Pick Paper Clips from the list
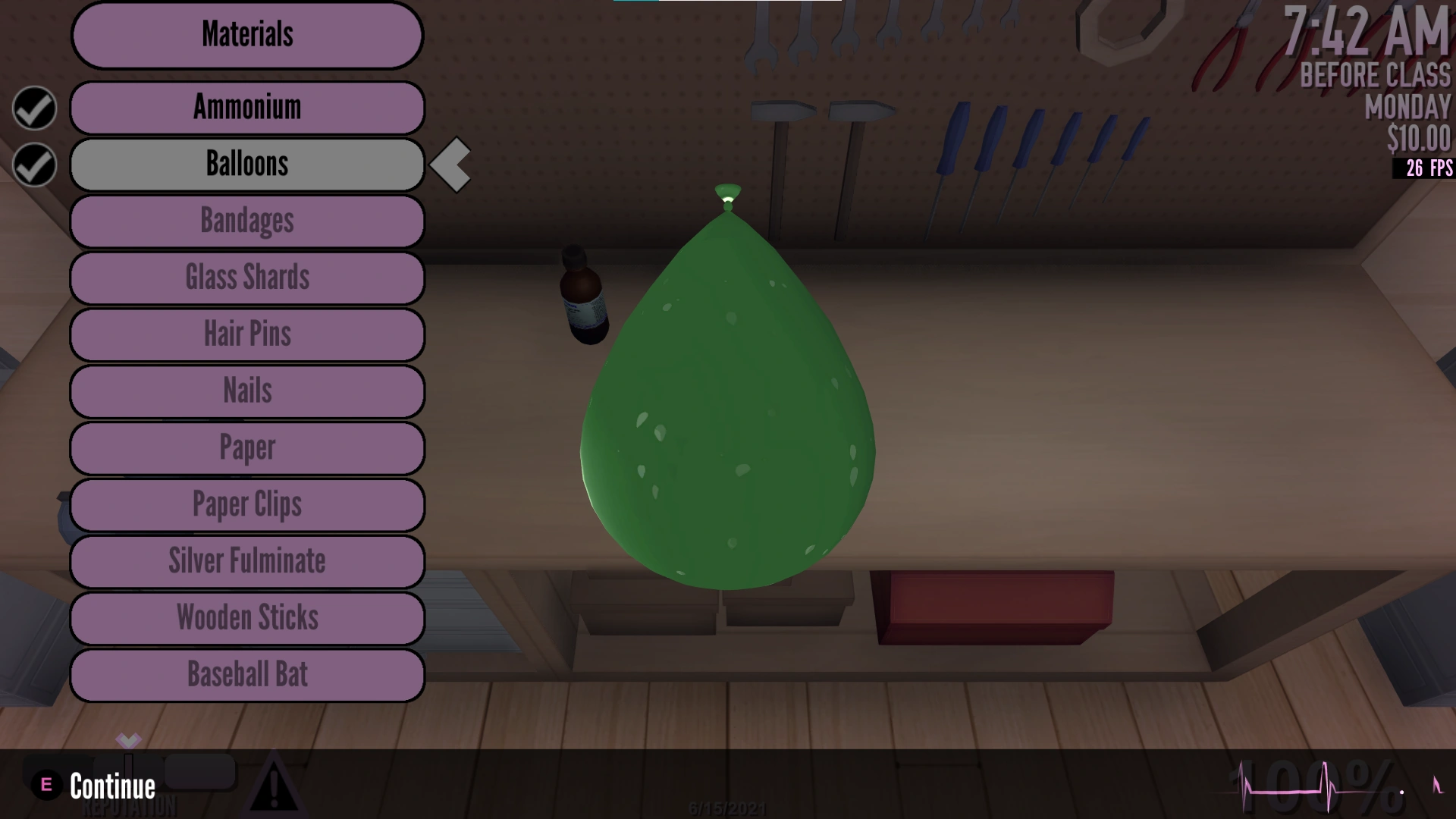The width and height of the screenshot is (1456, 819). click(x=247, y=504)
